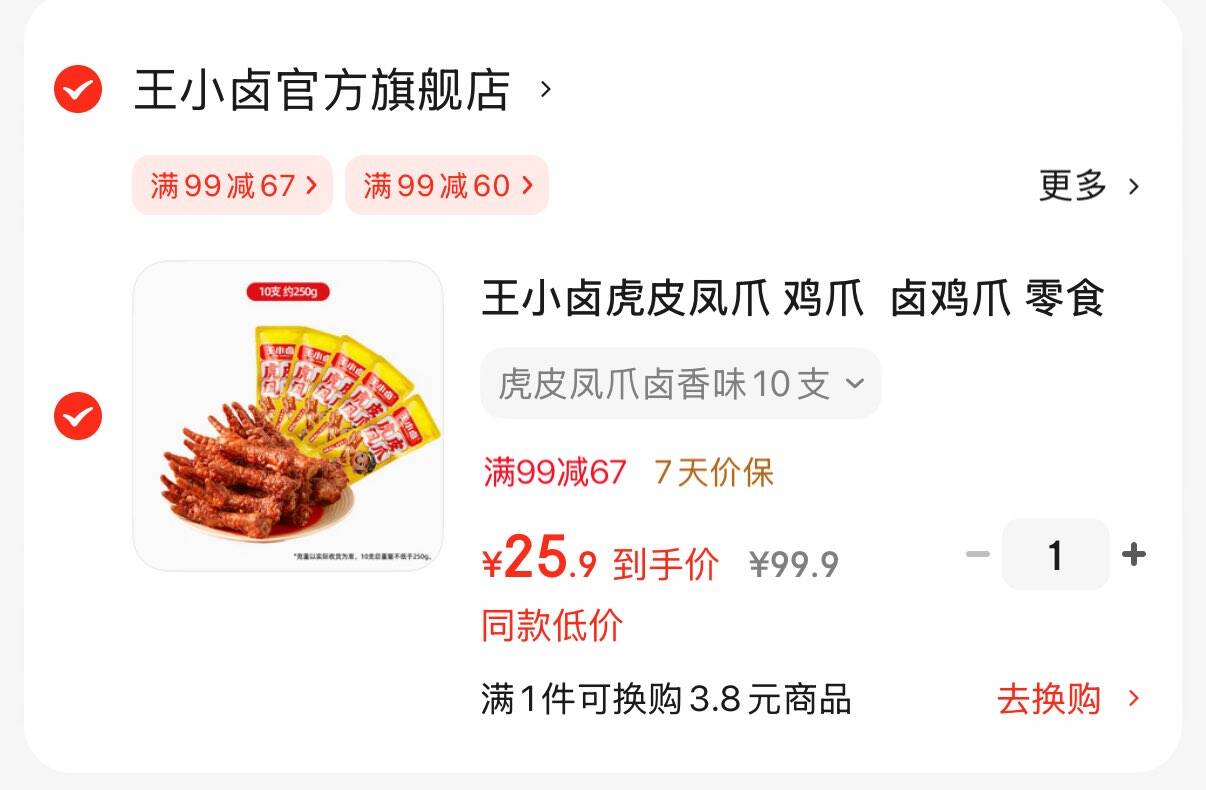Open 更多 store promotions
Viewport: 1206px width, 790px height.
point(1088,185)
